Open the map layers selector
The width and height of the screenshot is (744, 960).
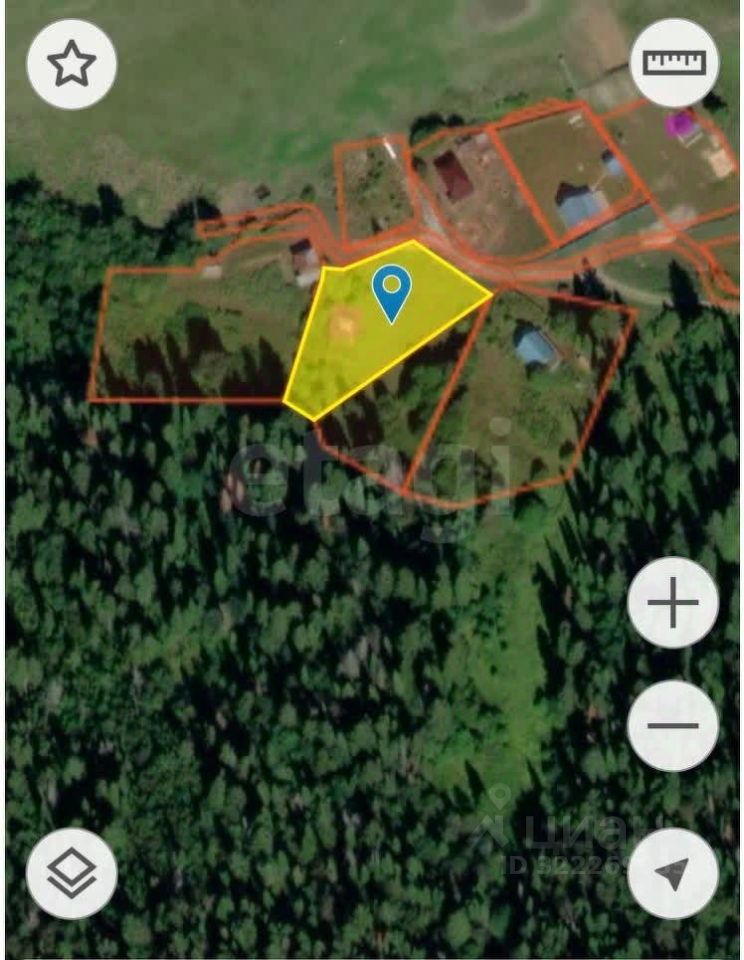[71, 873]
